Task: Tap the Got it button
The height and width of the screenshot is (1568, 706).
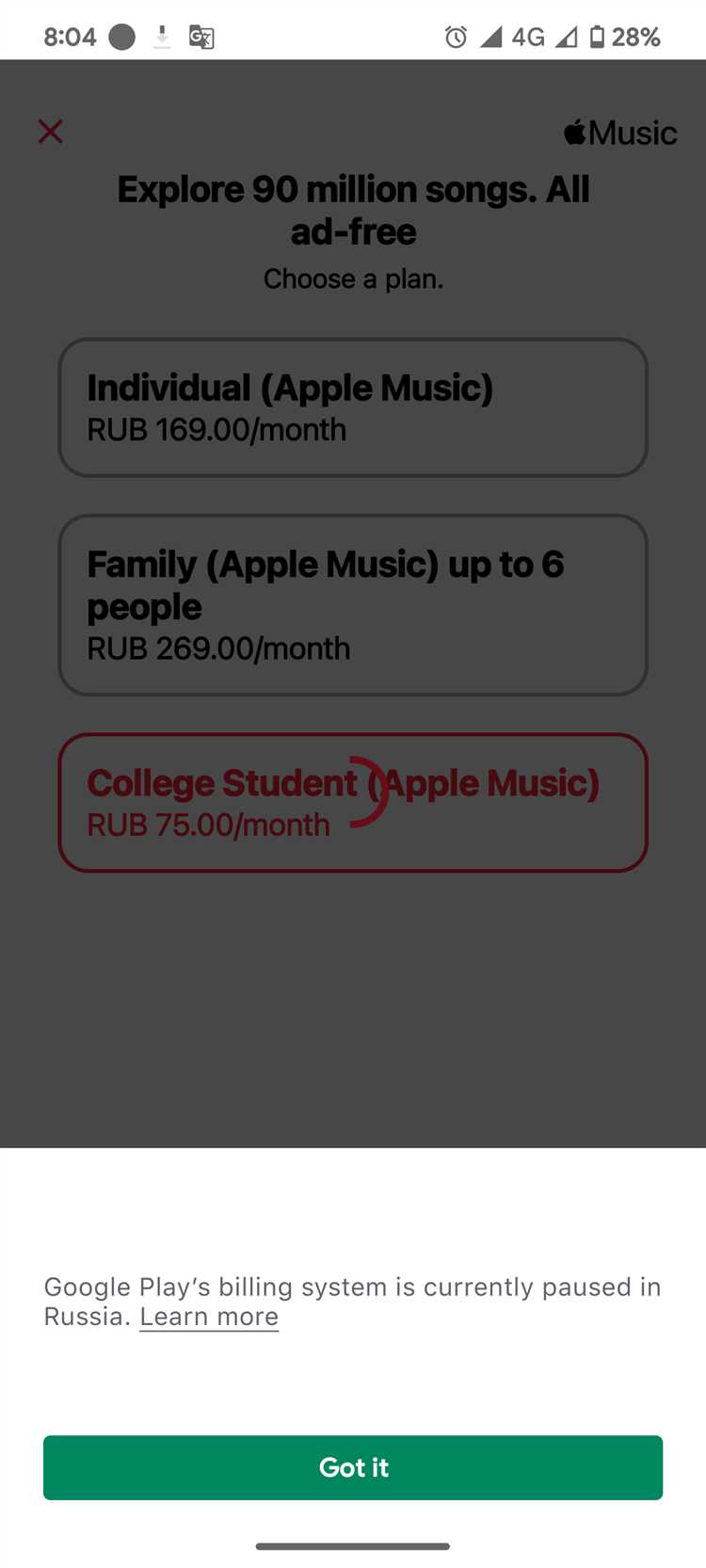Action: pos(353,1466)
